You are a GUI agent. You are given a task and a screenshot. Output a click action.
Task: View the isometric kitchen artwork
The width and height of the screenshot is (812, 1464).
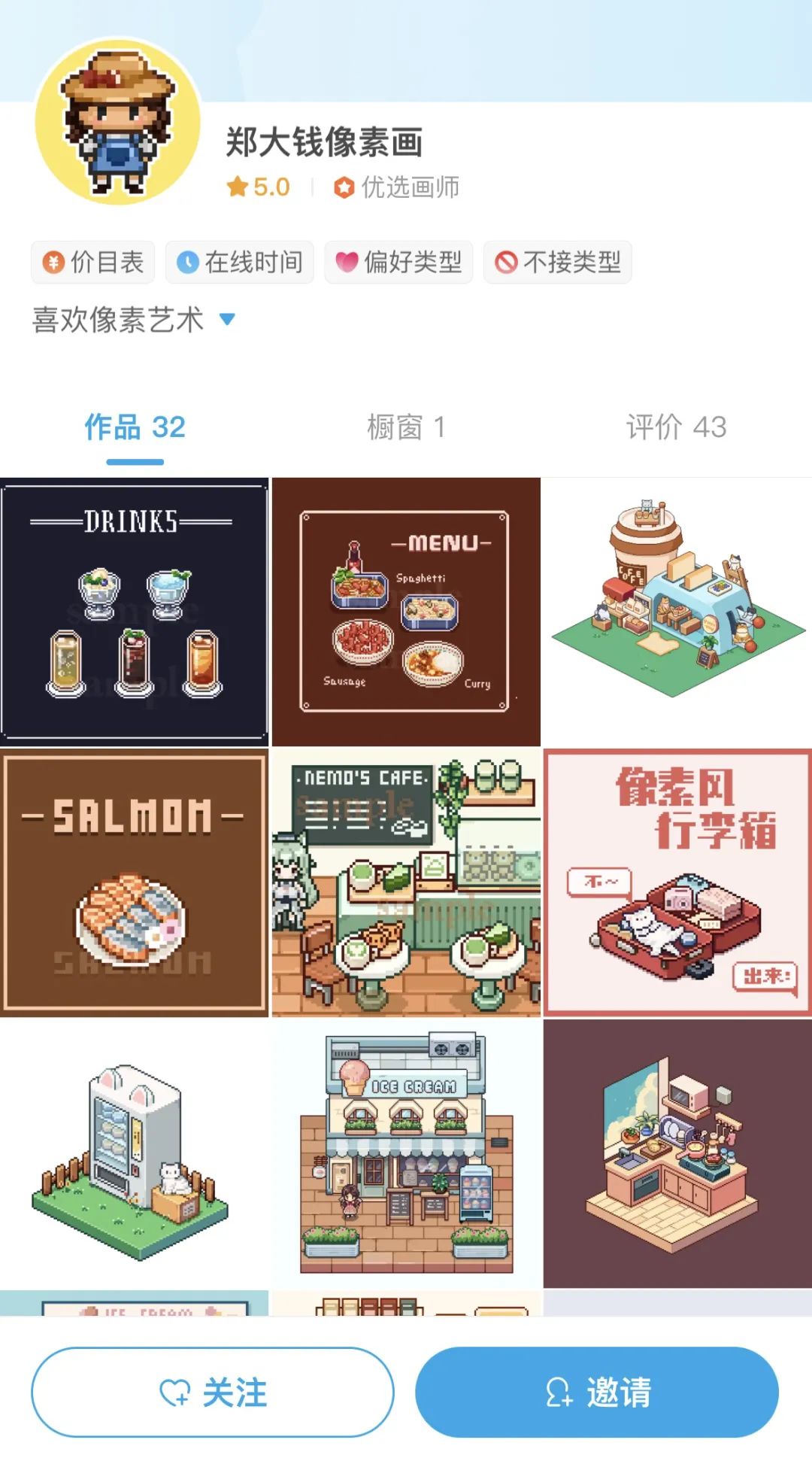[x=677, y=1153]
